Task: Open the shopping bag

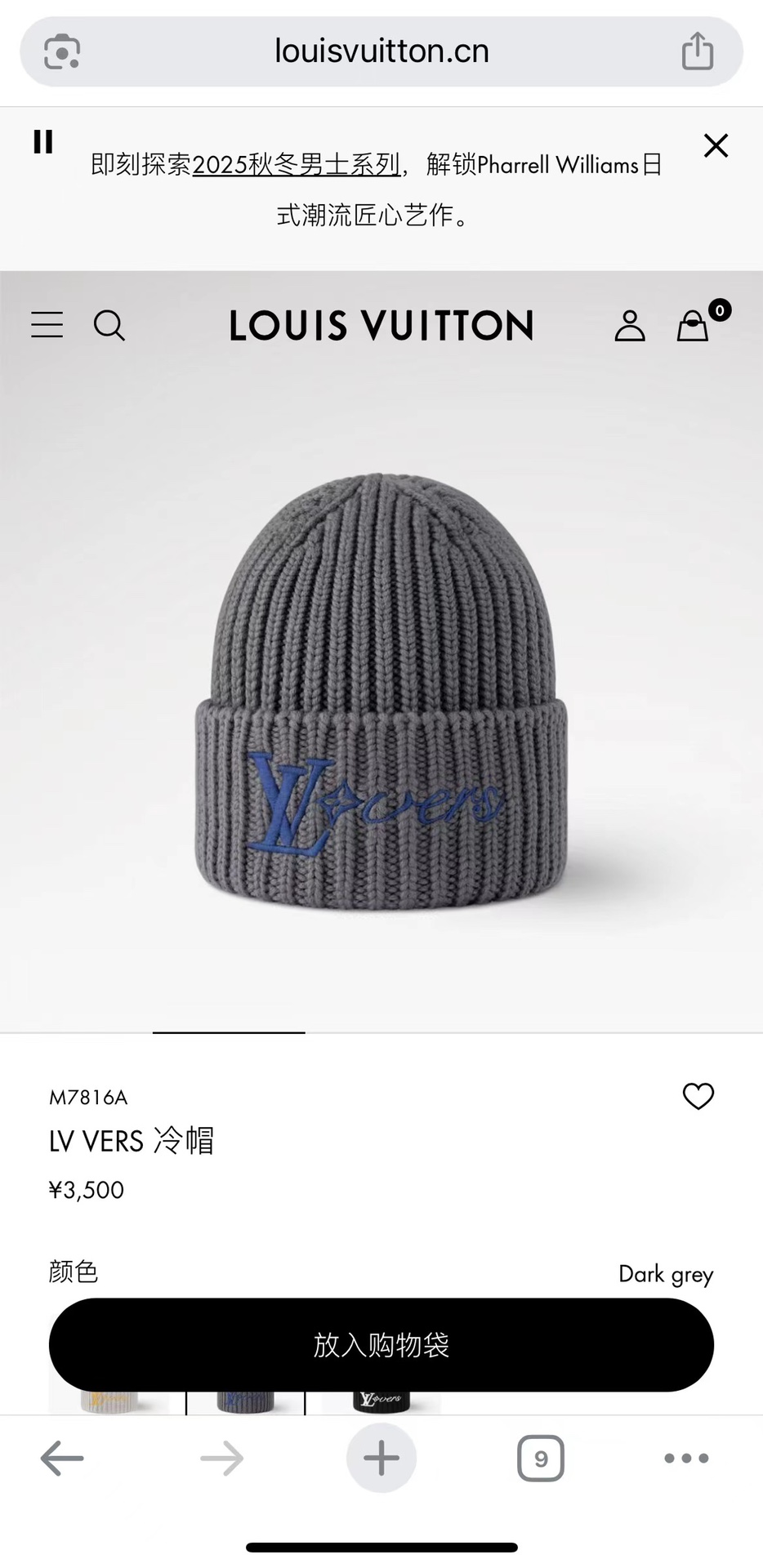Action: click(x=693, y=325)
